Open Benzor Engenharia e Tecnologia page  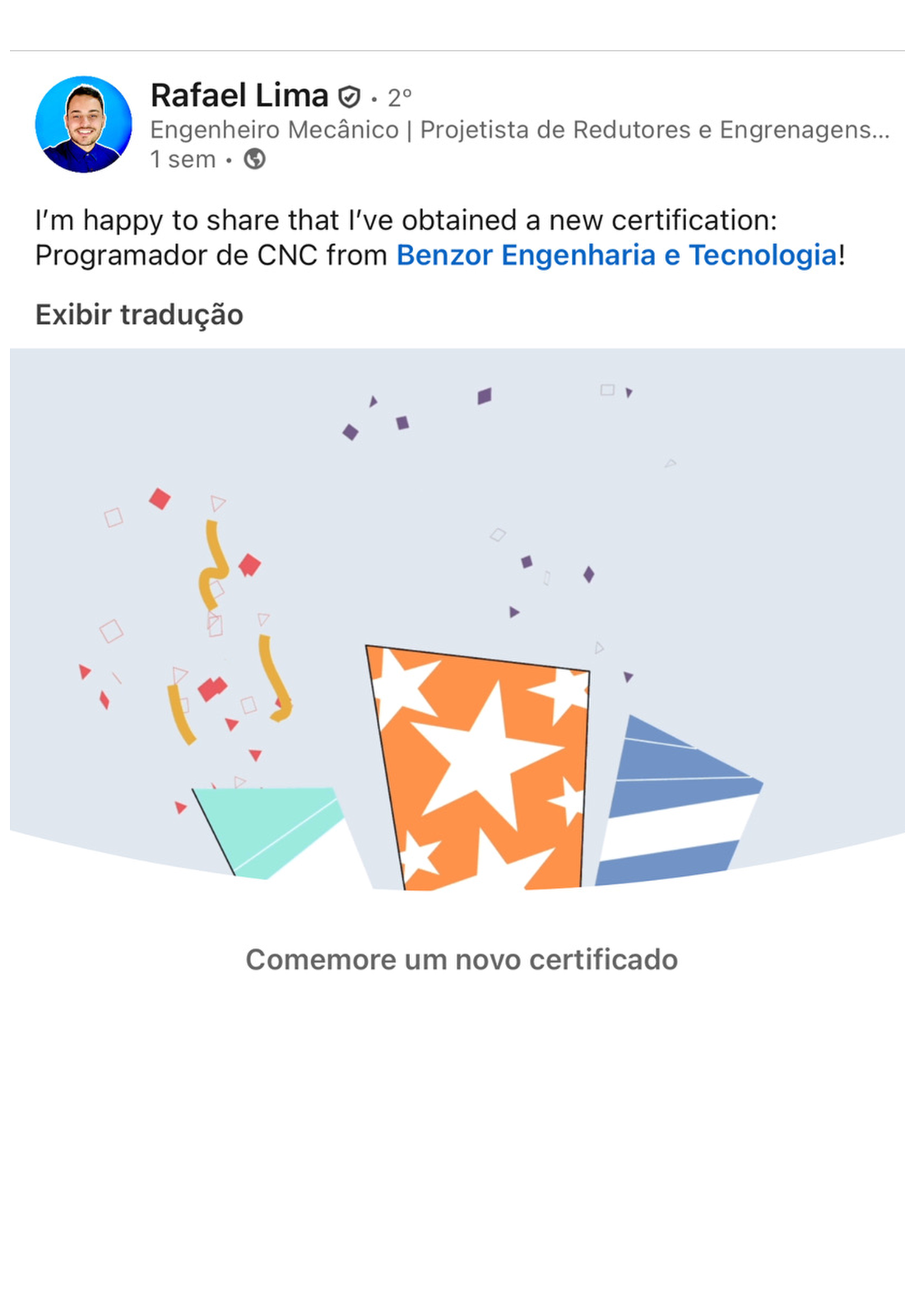[616, 255]
